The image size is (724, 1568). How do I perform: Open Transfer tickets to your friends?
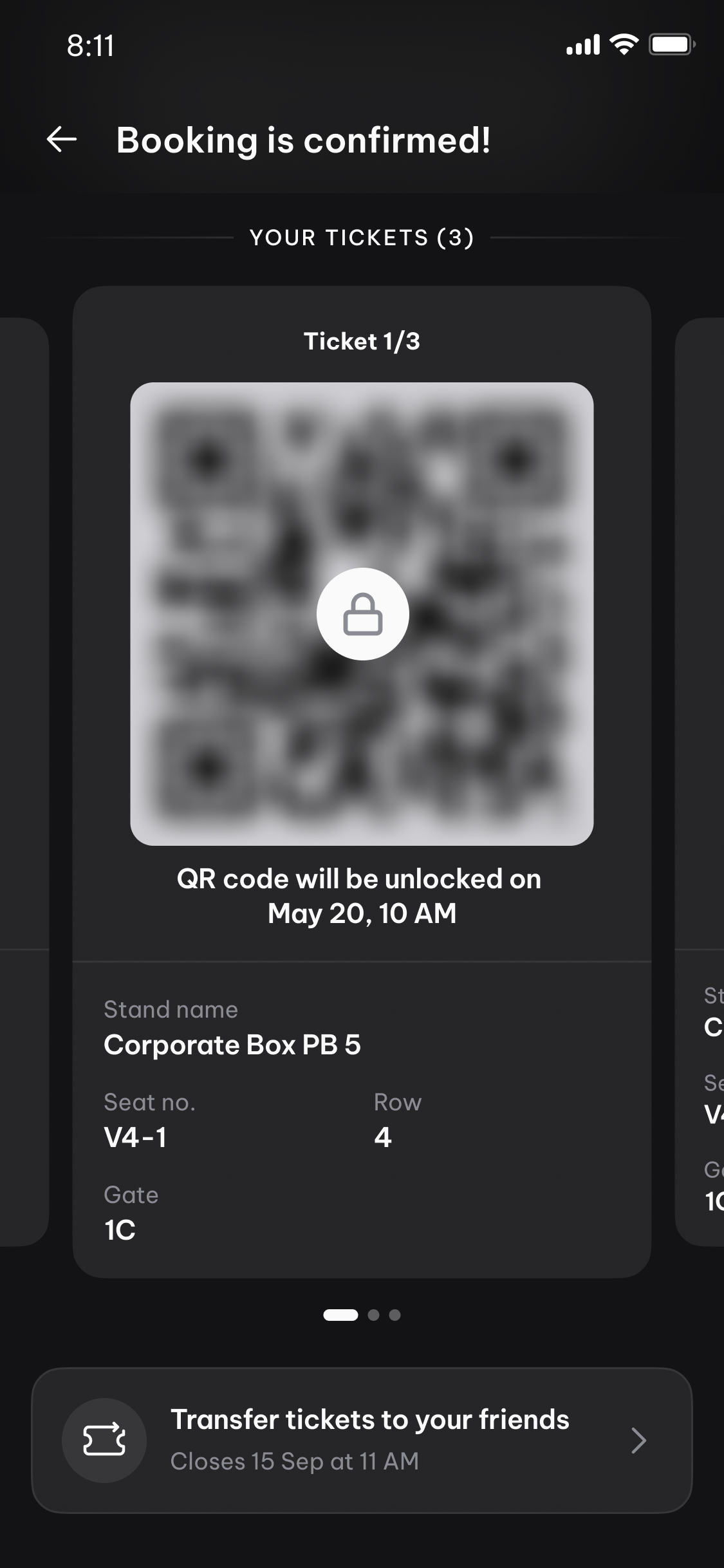pos(362,1440)
